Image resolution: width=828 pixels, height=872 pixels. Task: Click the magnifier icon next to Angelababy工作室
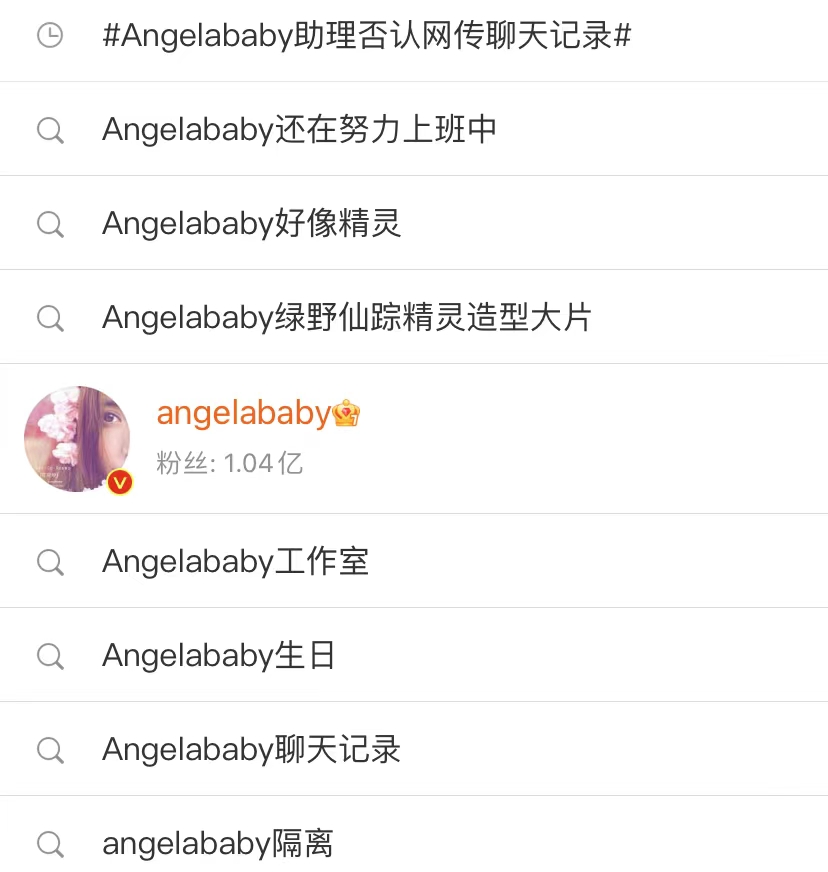pos(50,561)
